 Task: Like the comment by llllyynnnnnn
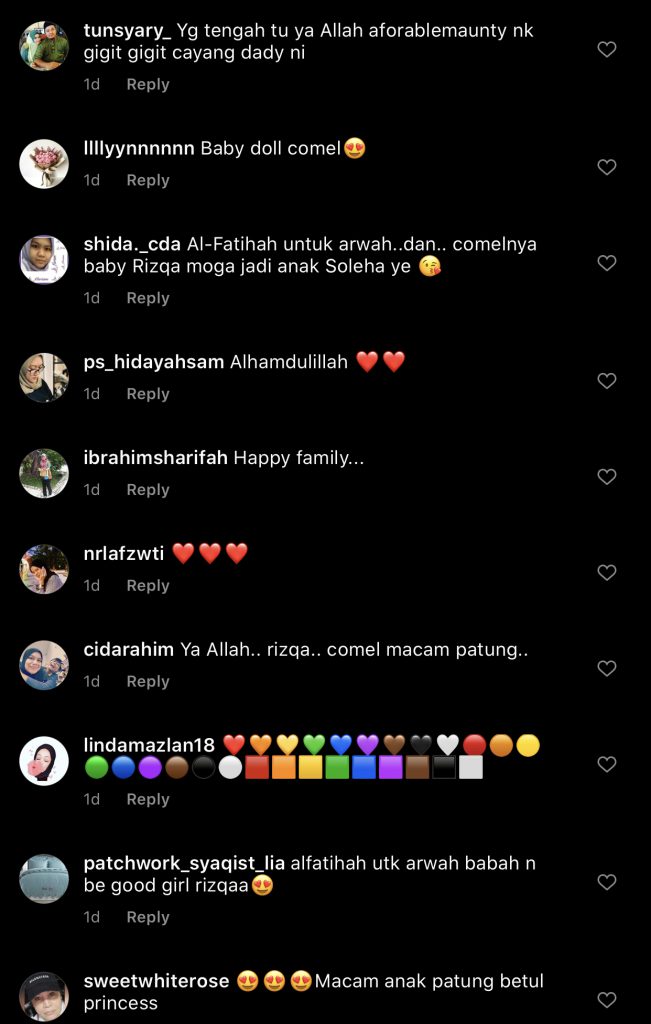(606, 167)
